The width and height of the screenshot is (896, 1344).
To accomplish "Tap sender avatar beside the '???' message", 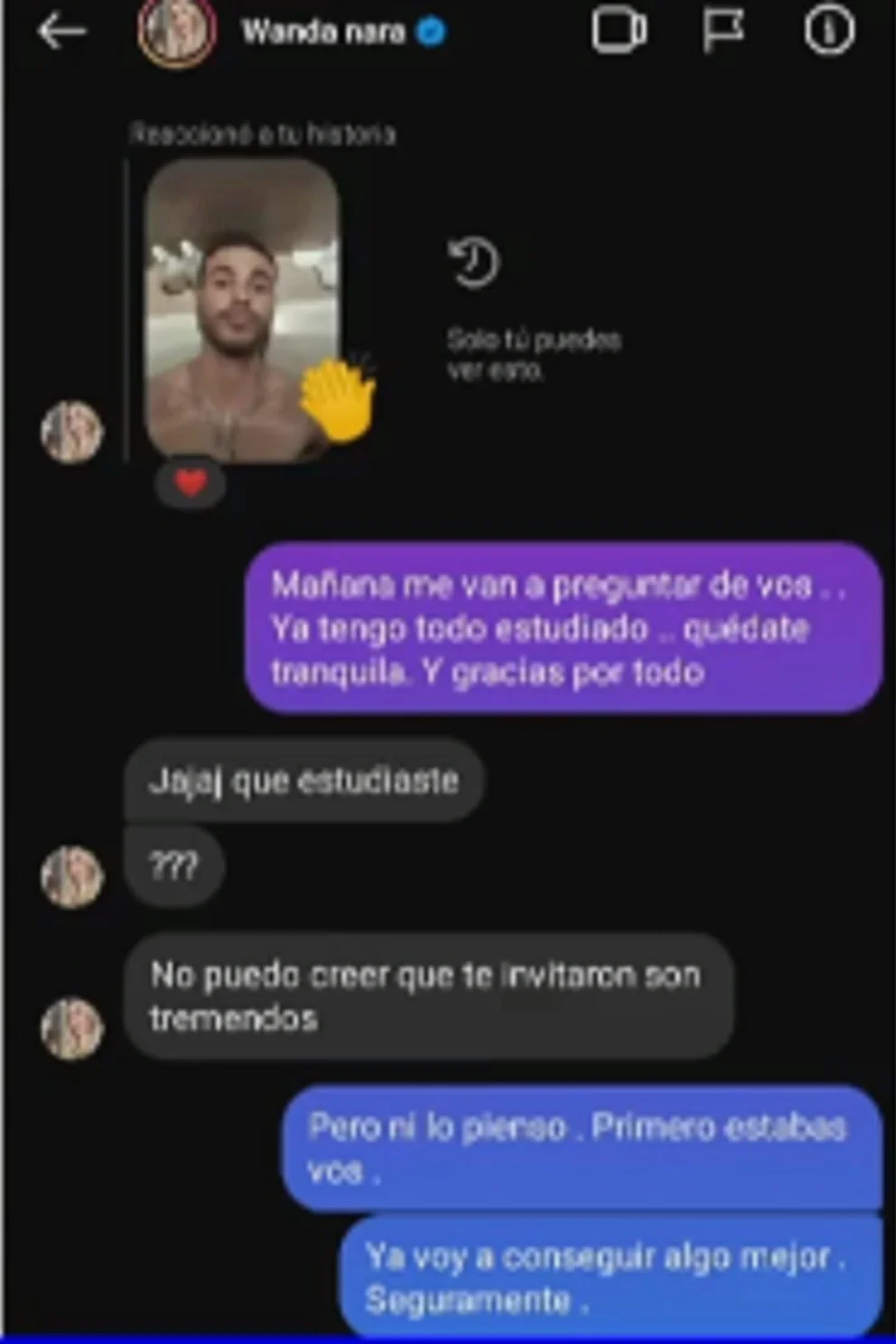I will coord(72,875).
